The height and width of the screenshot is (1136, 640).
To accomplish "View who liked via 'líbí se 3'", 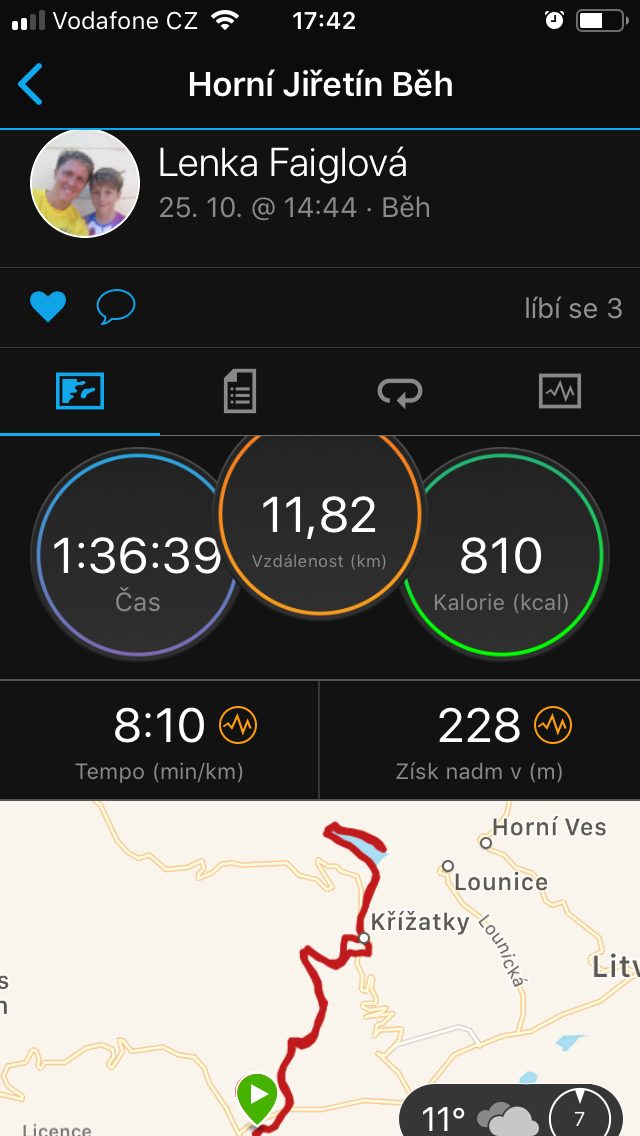I will (x=573, y=309).
